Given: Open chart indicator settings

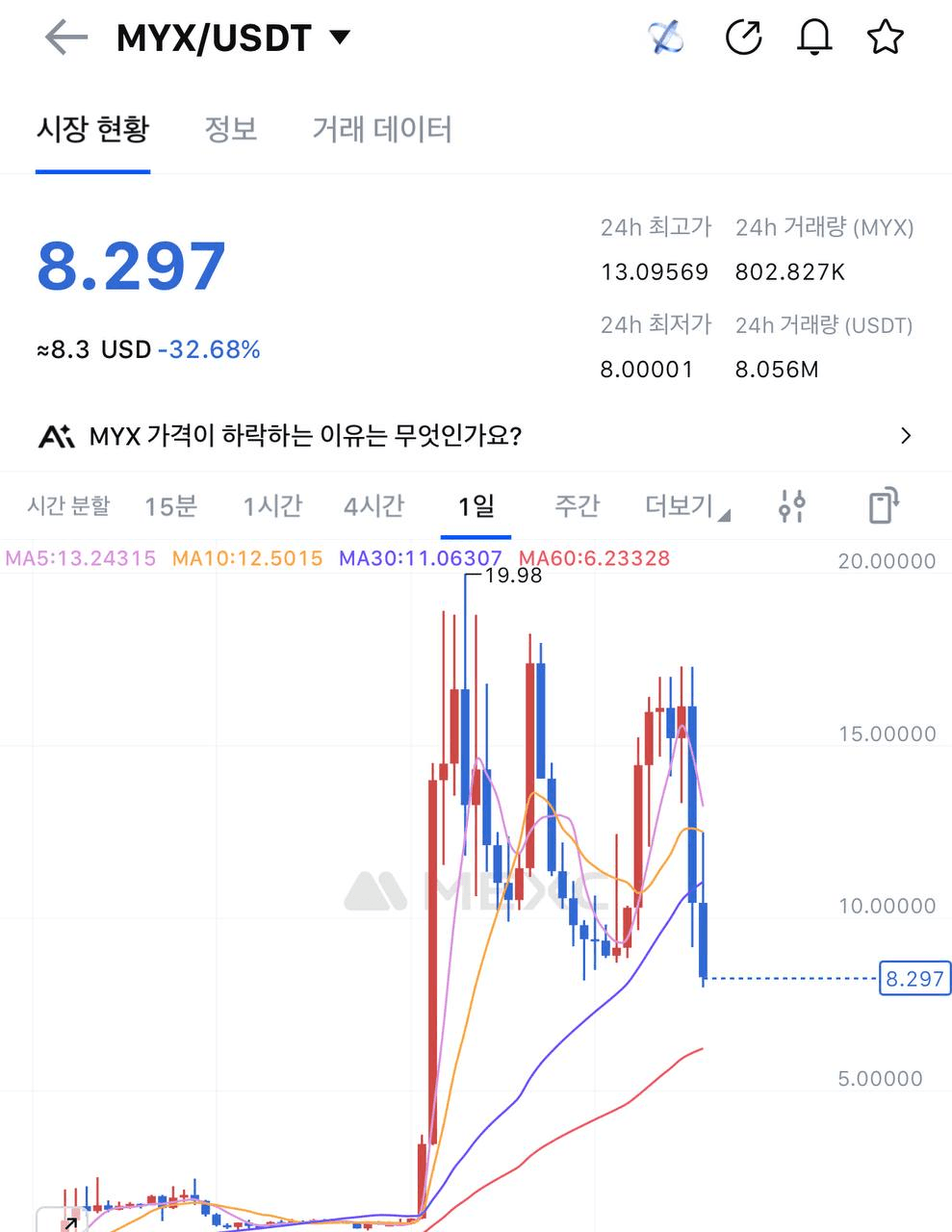Looking at the screenshot, I should coord(791,505).
